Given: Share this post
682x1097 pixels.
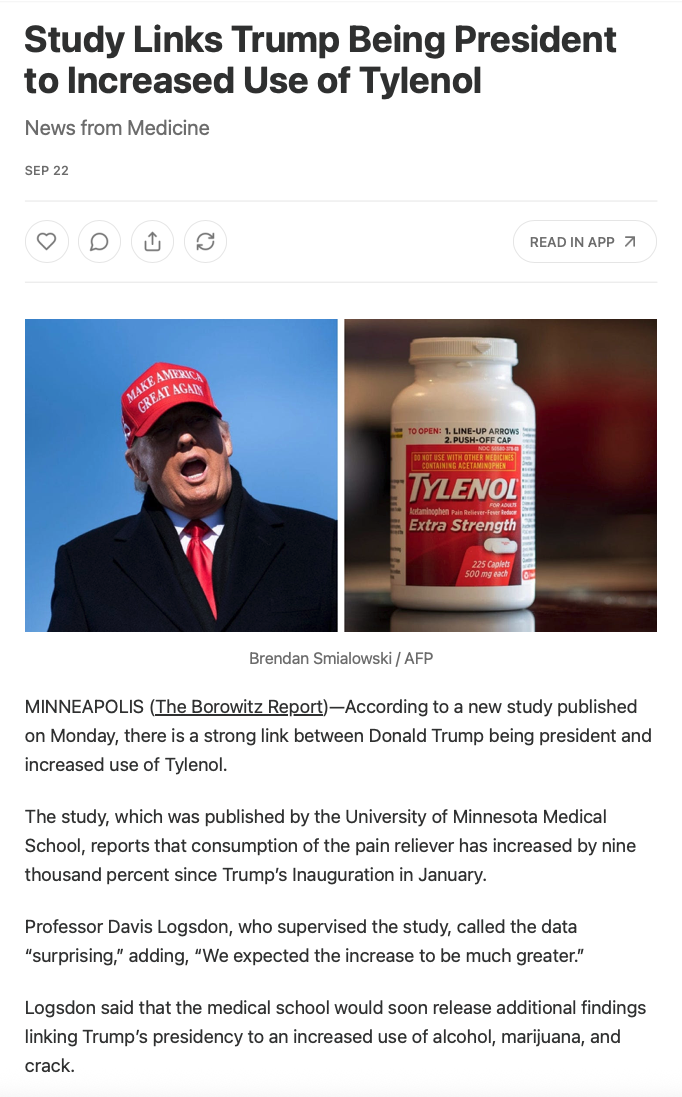Looking at the screenshot, I should coord(152,242).
